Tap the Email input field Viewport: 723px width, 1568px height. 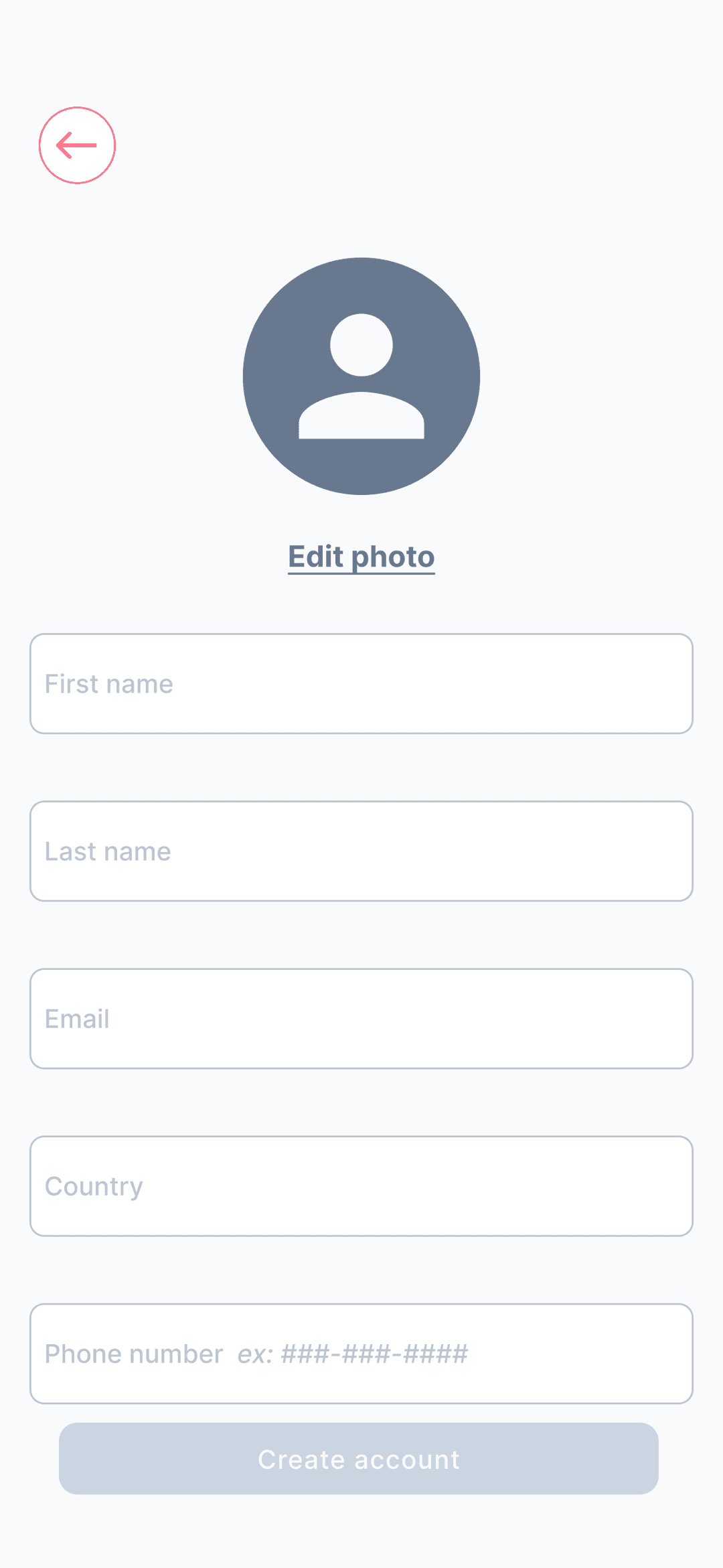coord(361,1019)
